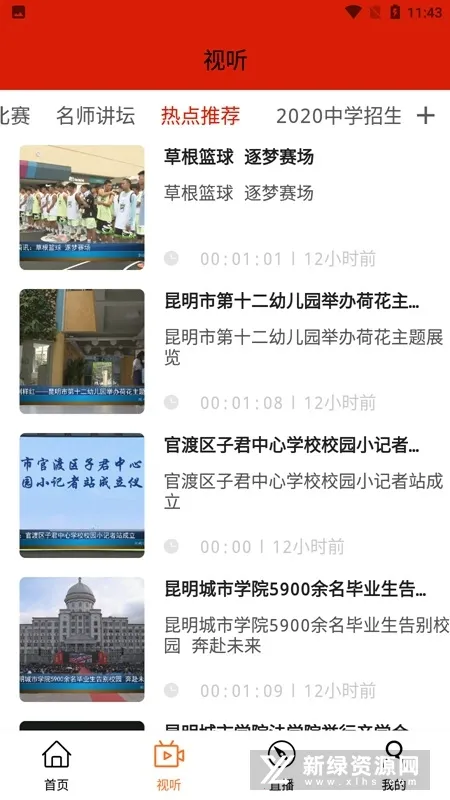Tap the 视听 bottom navigation item

[x=169, y=765]
